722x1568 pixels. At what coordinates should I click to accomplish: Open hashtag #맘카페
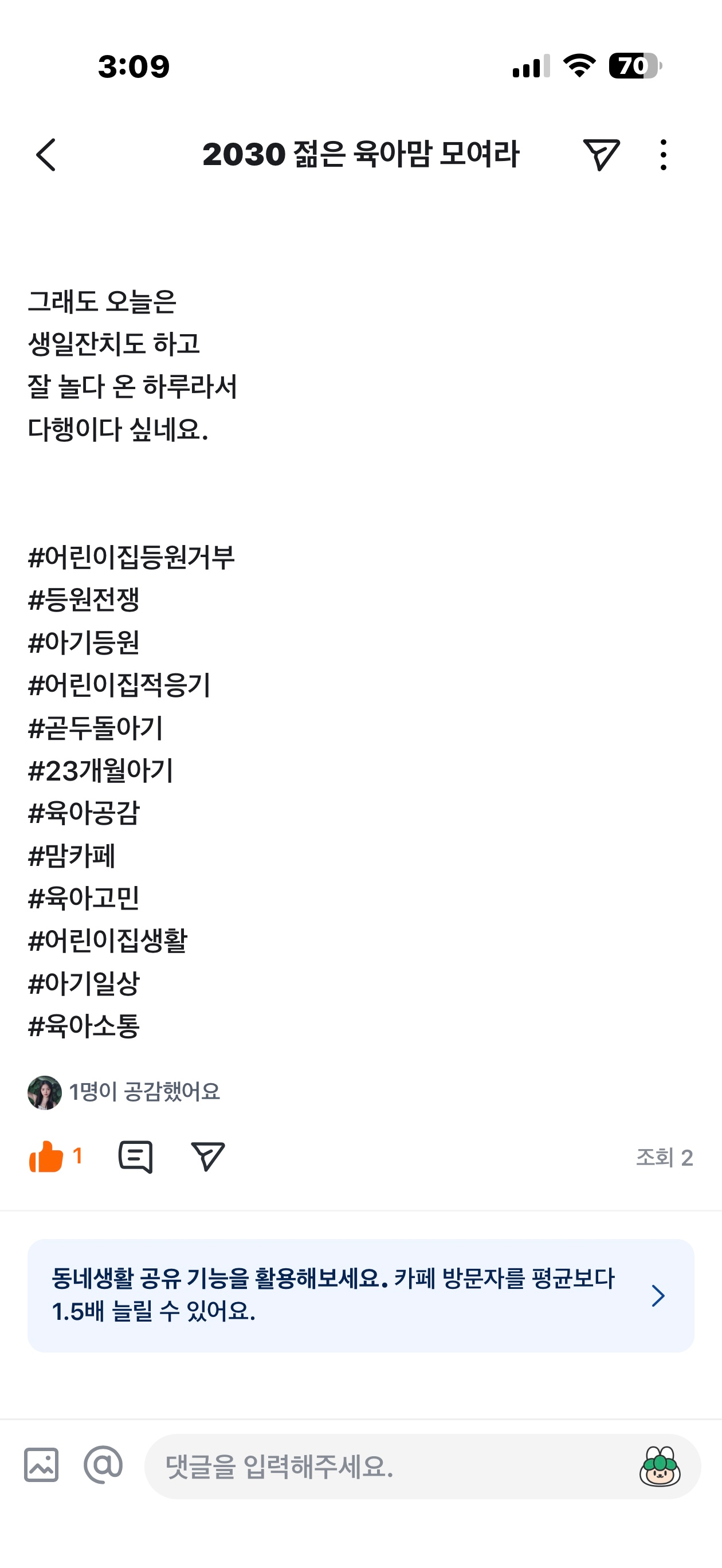pyautogui.click(x=72, y=856)
